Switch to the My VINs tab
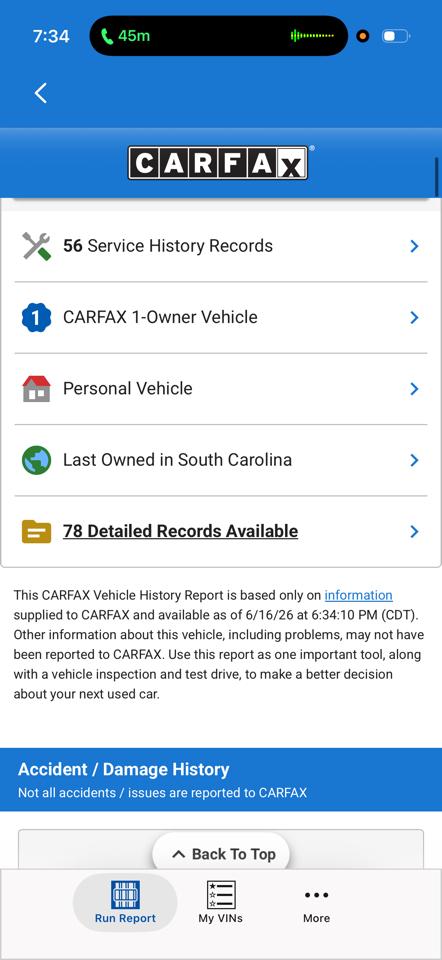442x960 pixels. [220, 902]
